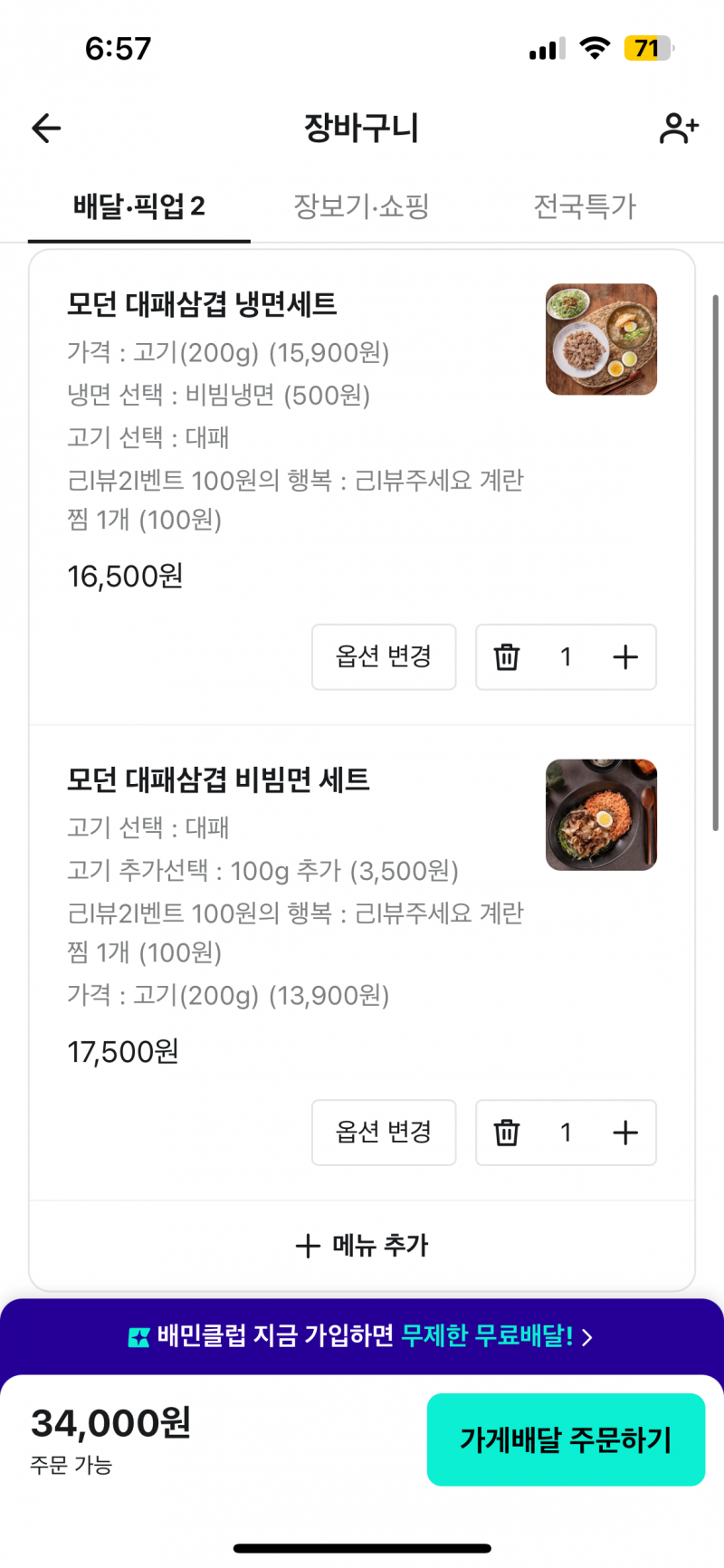Tap 옵션 변경 for 냉면세트 item
Image resolution: width=724 pixels, height=1568 pixels.
click(x=383, y=657)
